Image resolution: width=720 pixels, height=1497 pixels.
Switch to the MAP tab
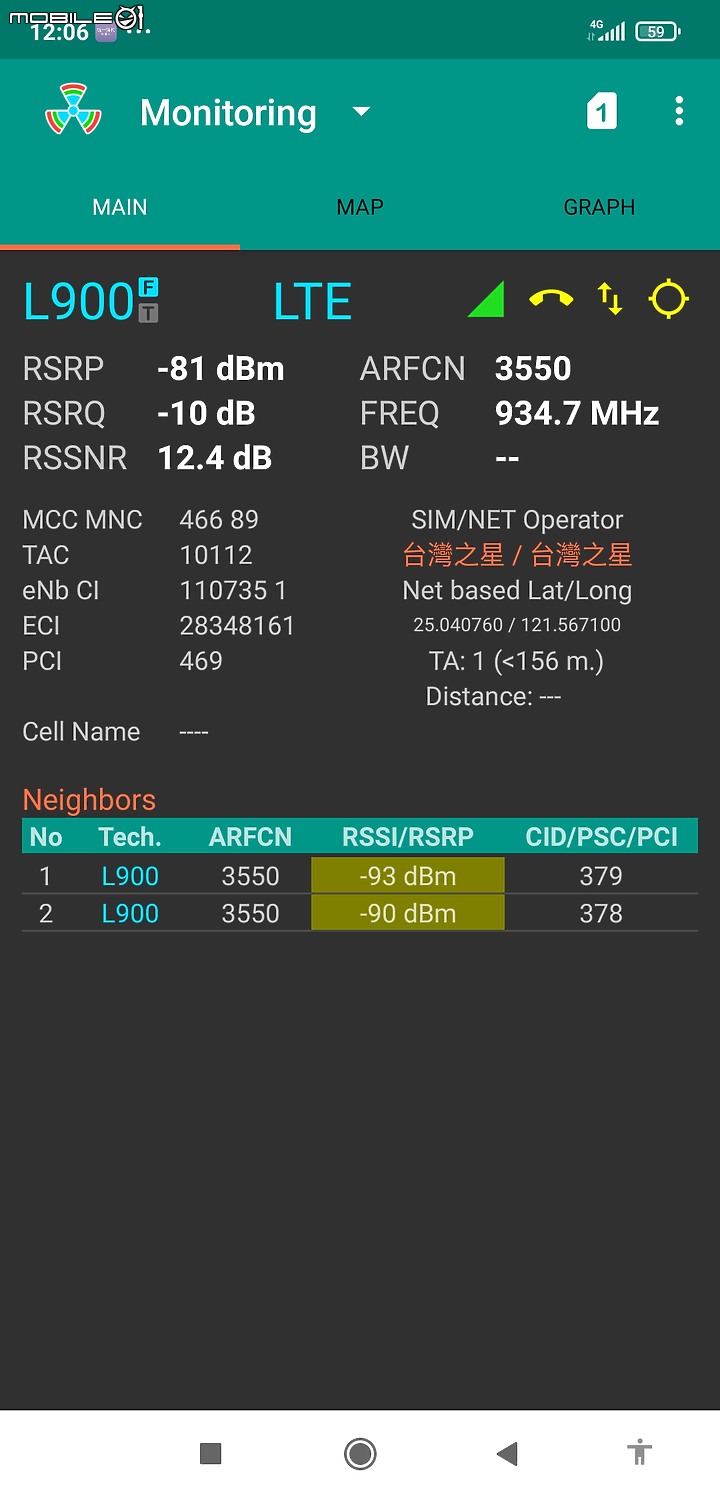pyautogui.click(x=360, y=207)
